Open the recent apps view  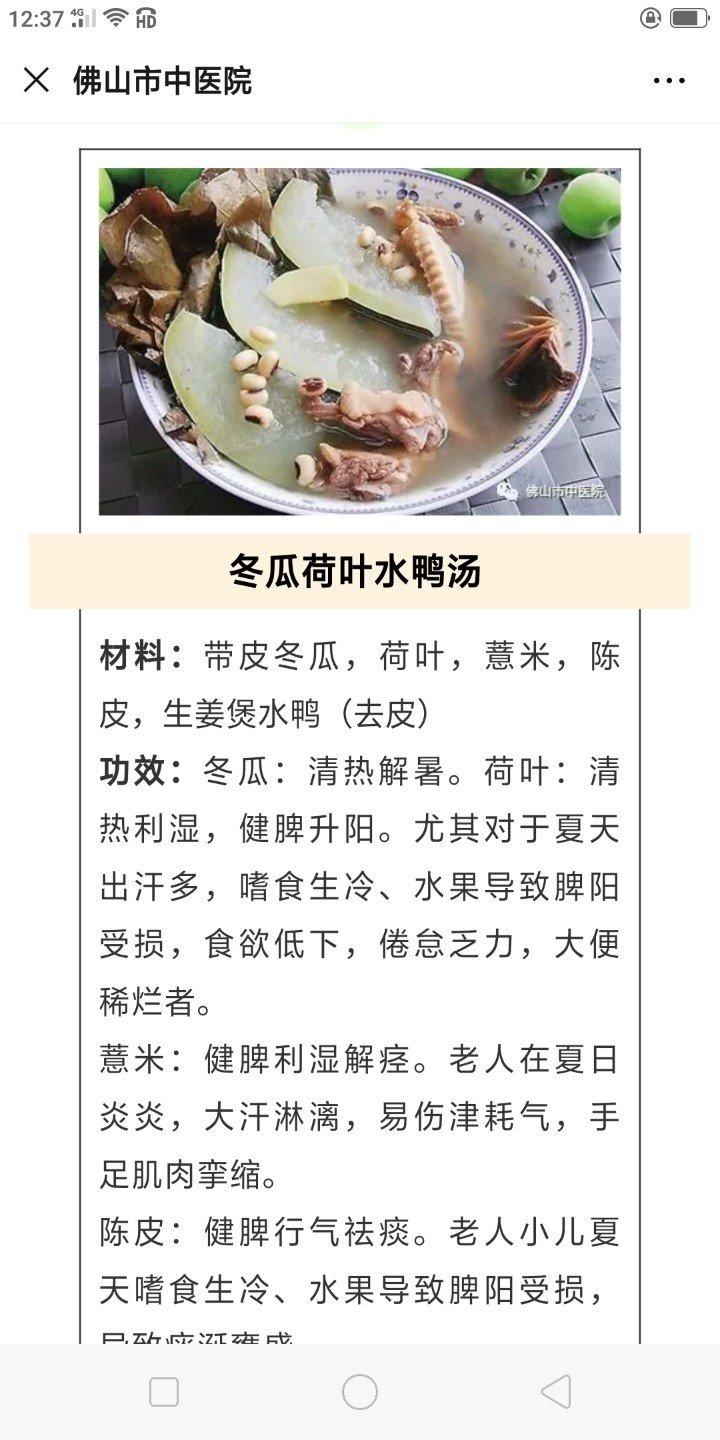(164, 1391)
